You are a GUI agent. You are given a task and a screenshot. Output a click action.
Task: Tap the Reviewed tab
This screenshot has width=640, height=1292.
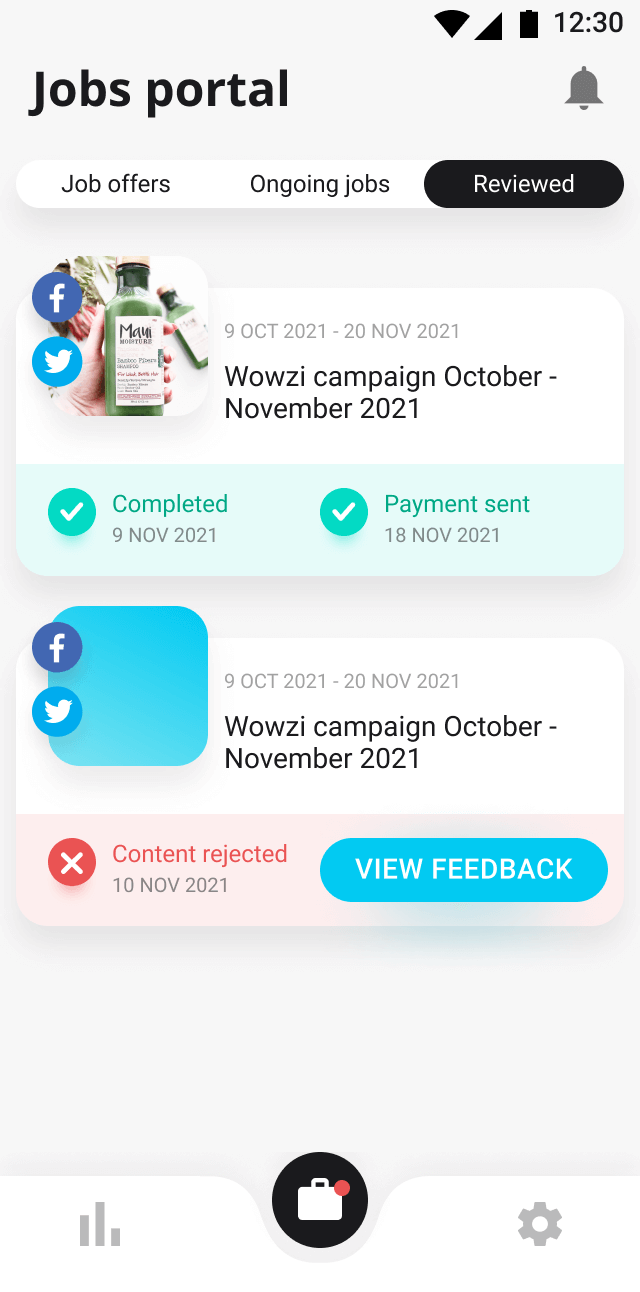524,184
